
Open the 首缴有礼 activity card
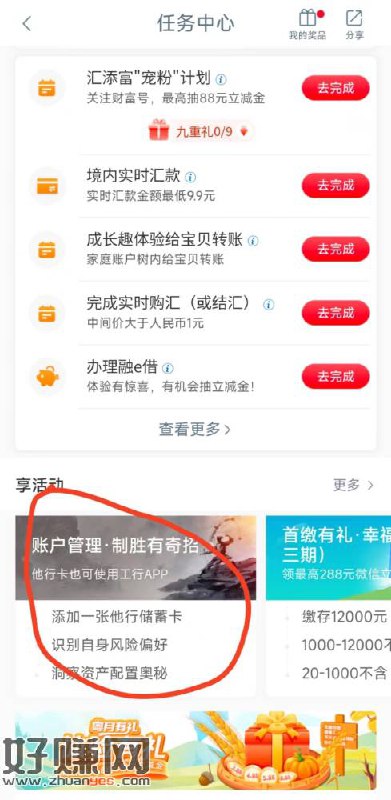click(x=329, y=606)
